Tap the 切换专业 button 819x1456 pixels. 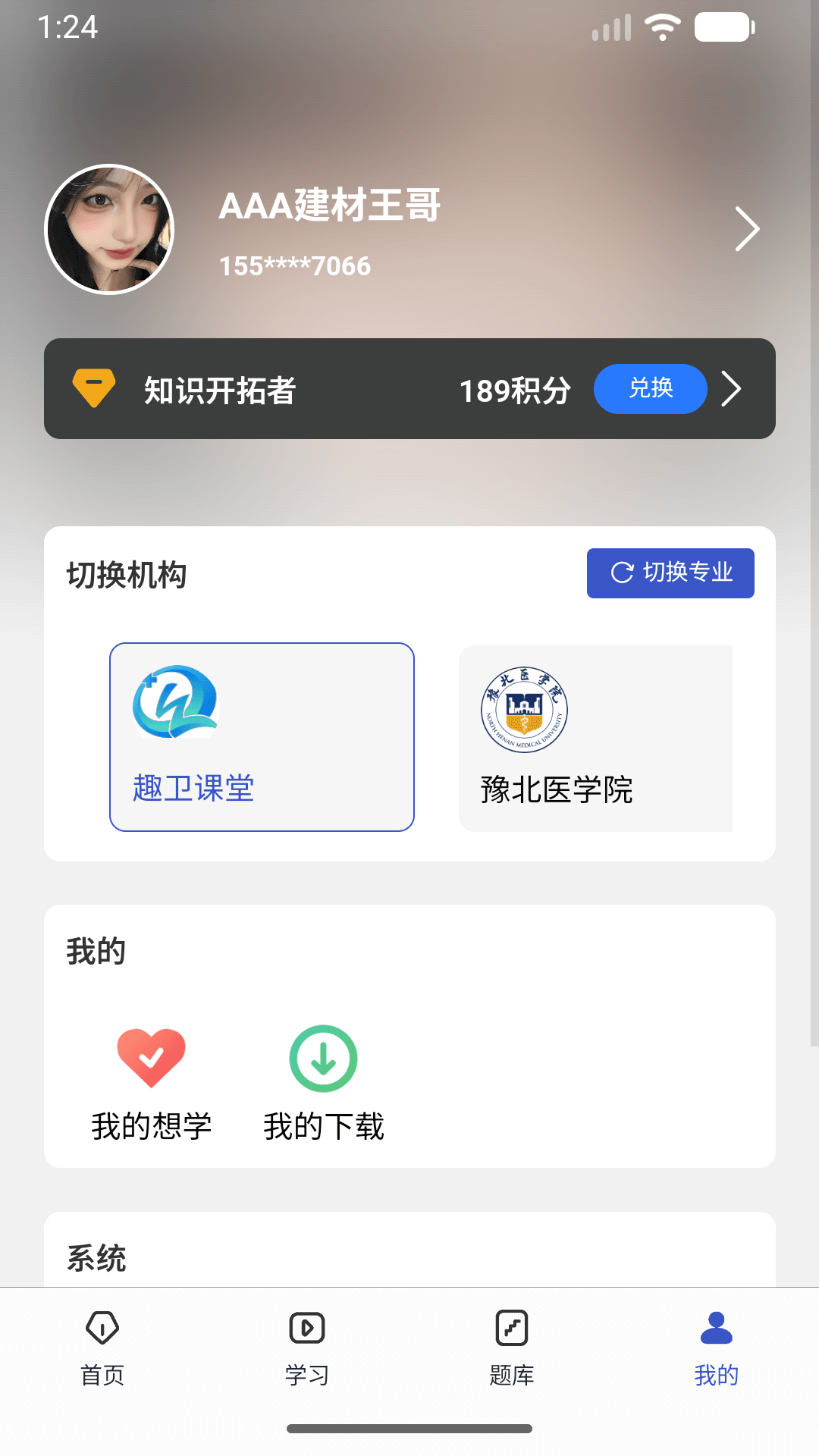[x=670, y=573]
